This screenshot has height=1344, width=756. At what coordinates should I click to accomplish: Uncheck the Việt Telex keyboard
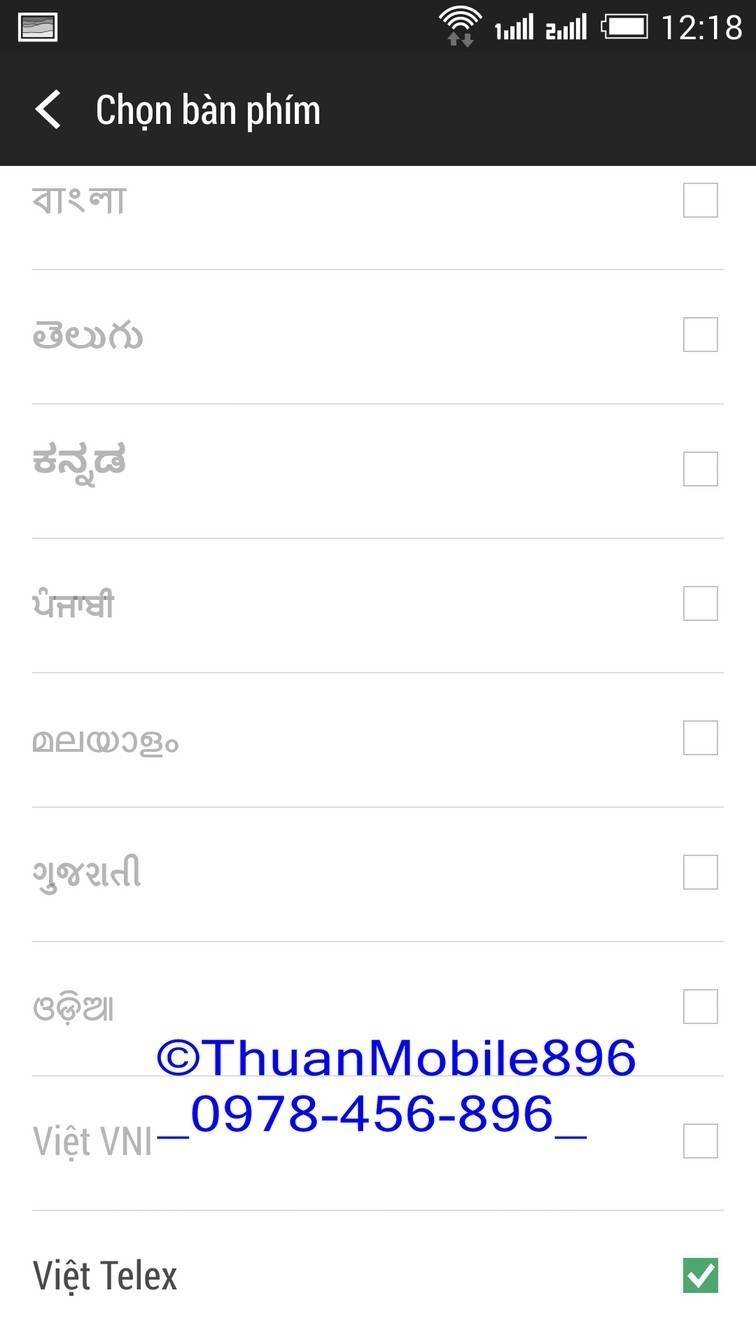(700, 1276)
